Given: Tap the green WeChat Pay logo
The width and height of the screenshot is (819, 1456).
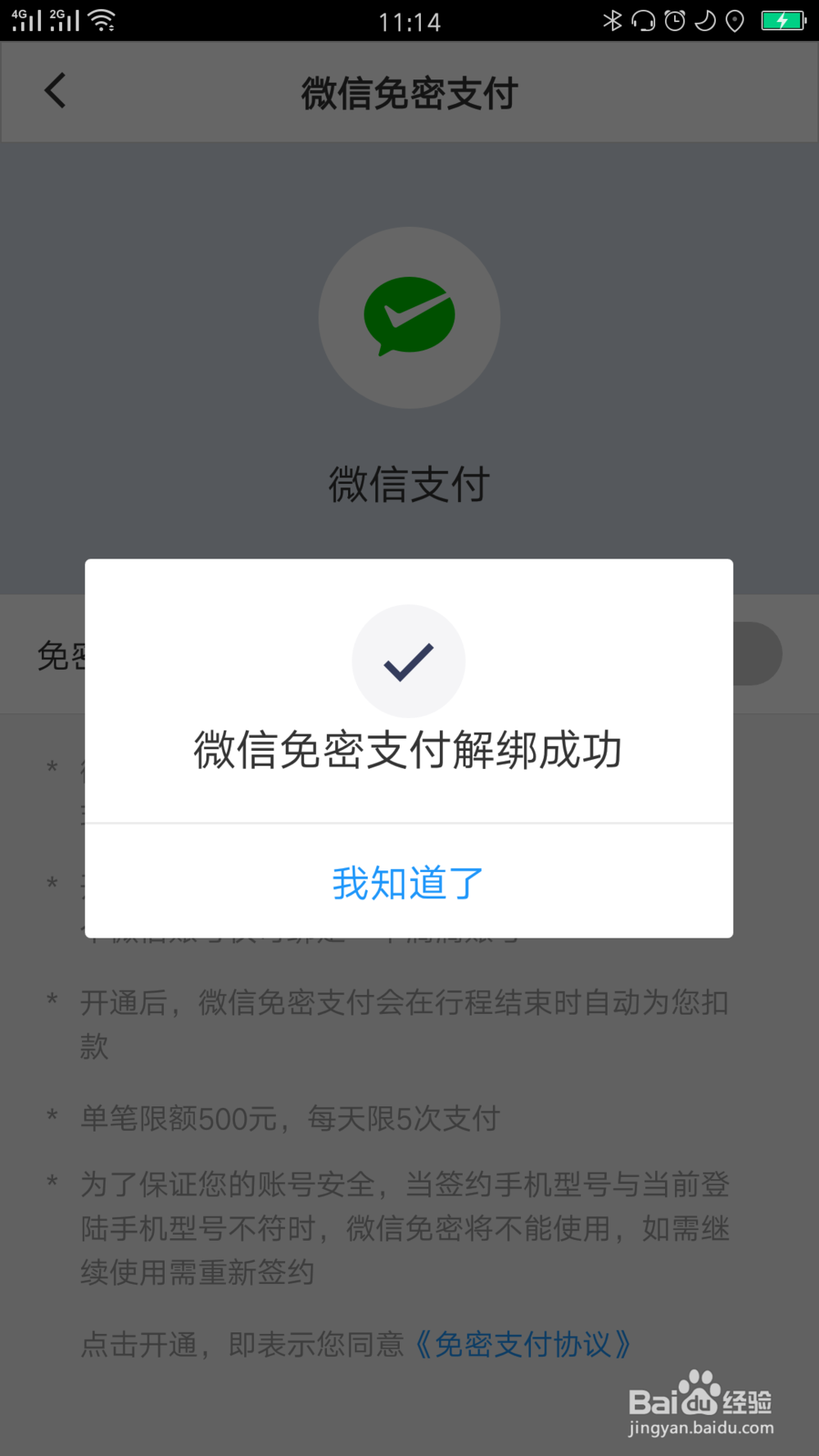Looking at the screenshot, I should (409, 318).
